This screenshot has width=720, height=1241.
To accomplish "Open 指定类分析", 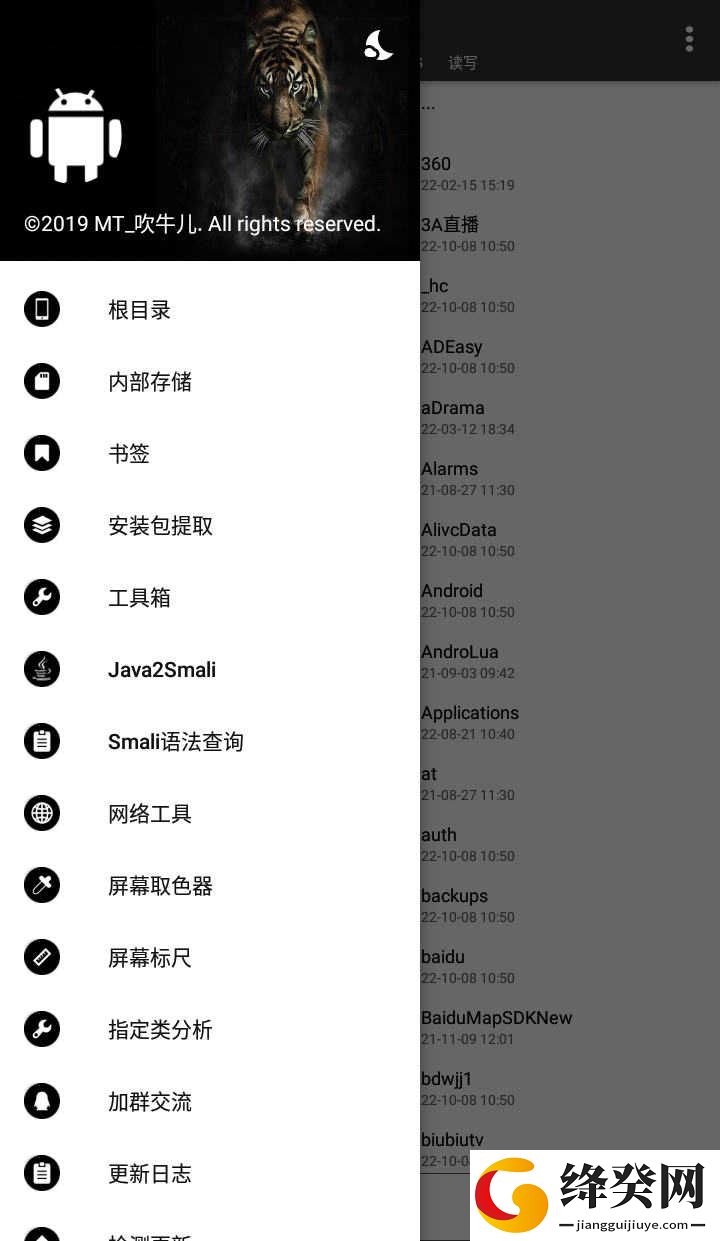I will click(x=210, y=1030).
